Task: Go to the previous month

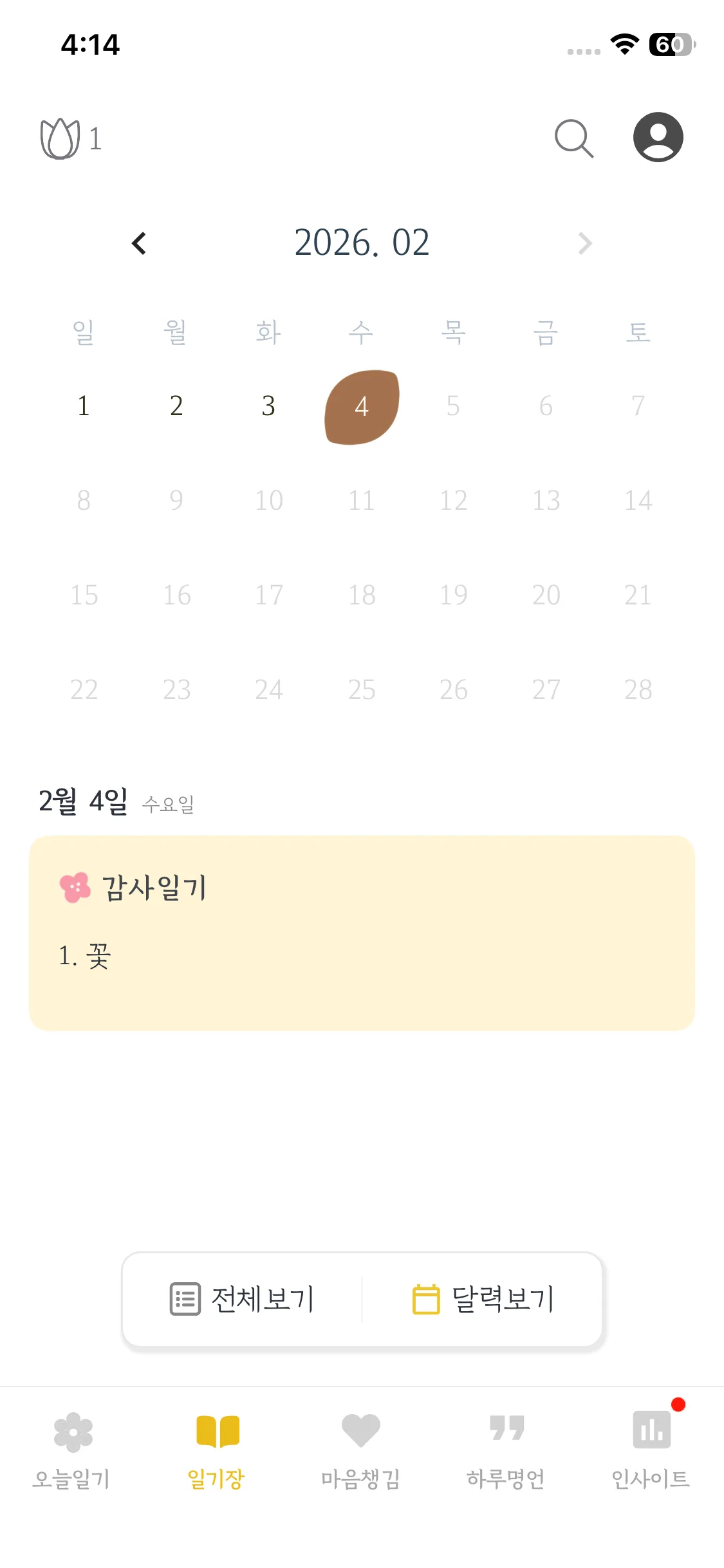Action: coord(139,243)
